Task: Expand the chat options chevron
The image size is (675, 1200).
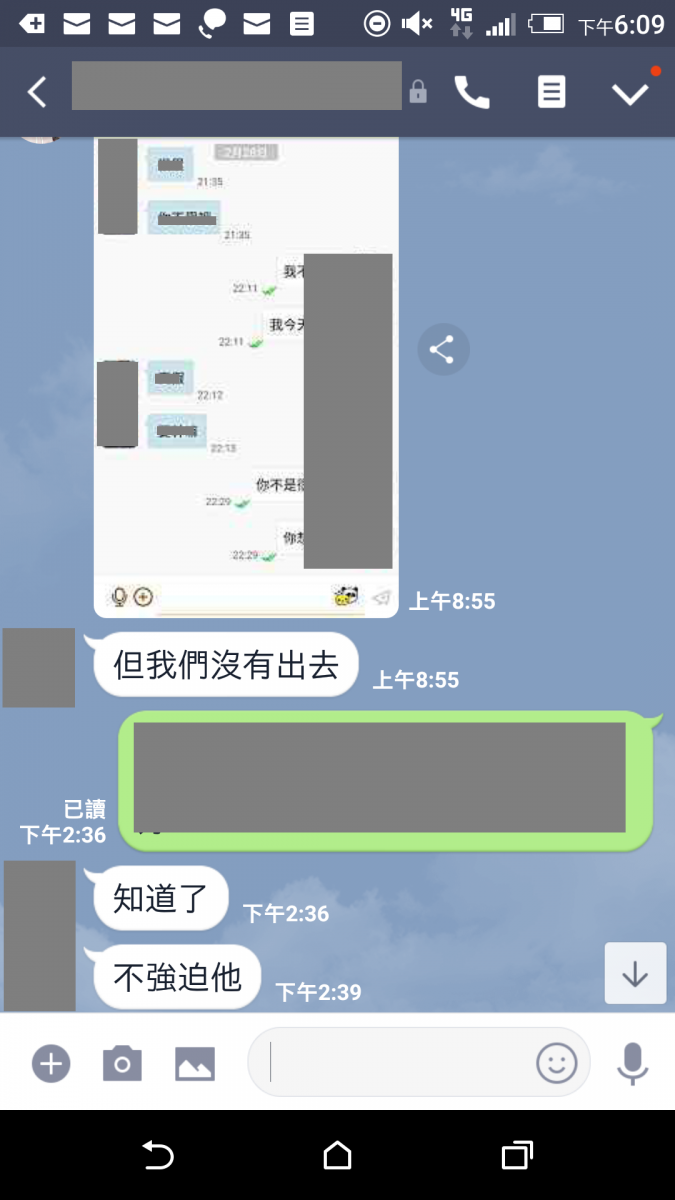Action: [630, 93]
